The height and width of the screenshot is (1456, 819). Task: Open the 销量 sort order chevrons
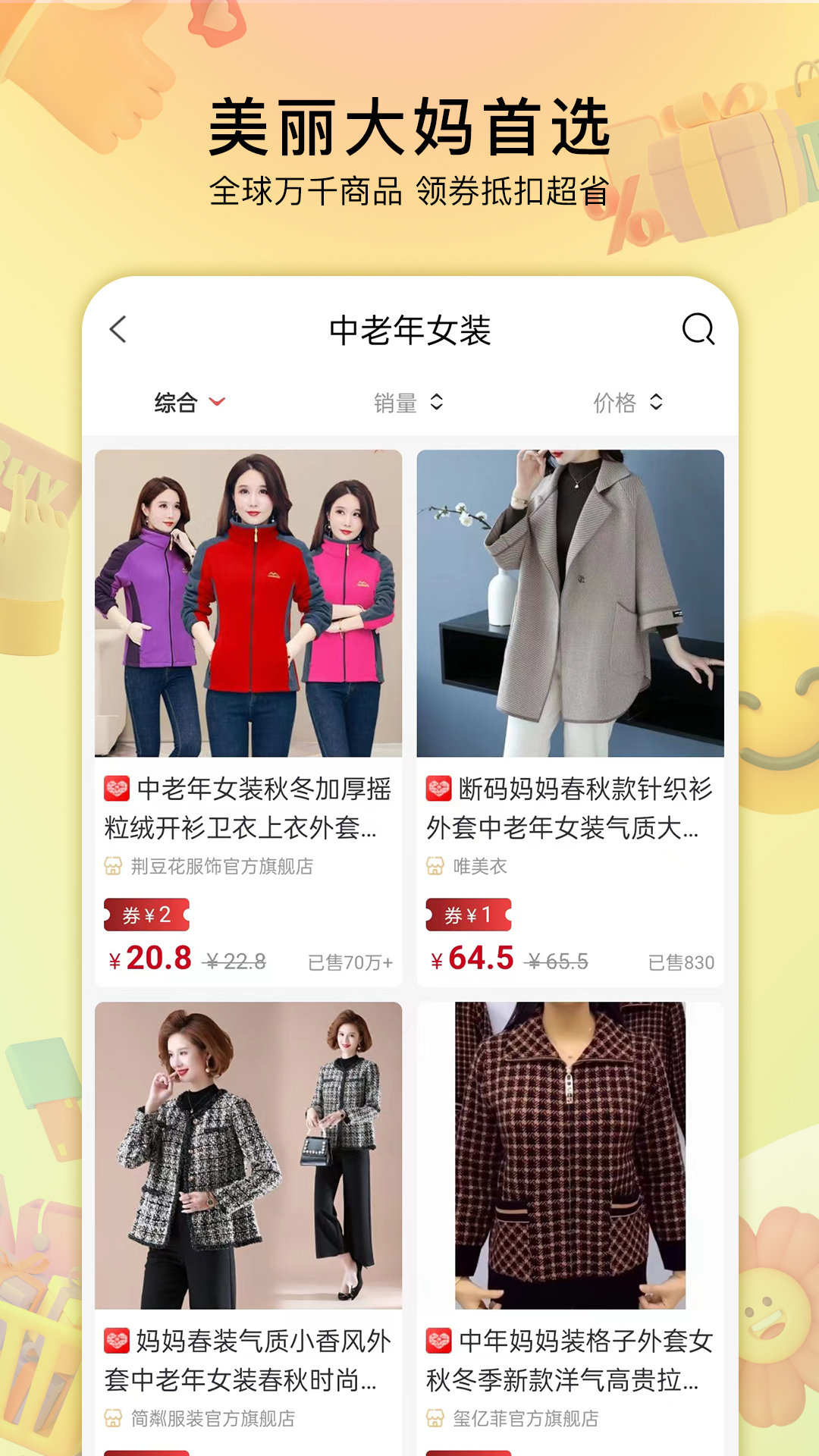coord(438,403)
